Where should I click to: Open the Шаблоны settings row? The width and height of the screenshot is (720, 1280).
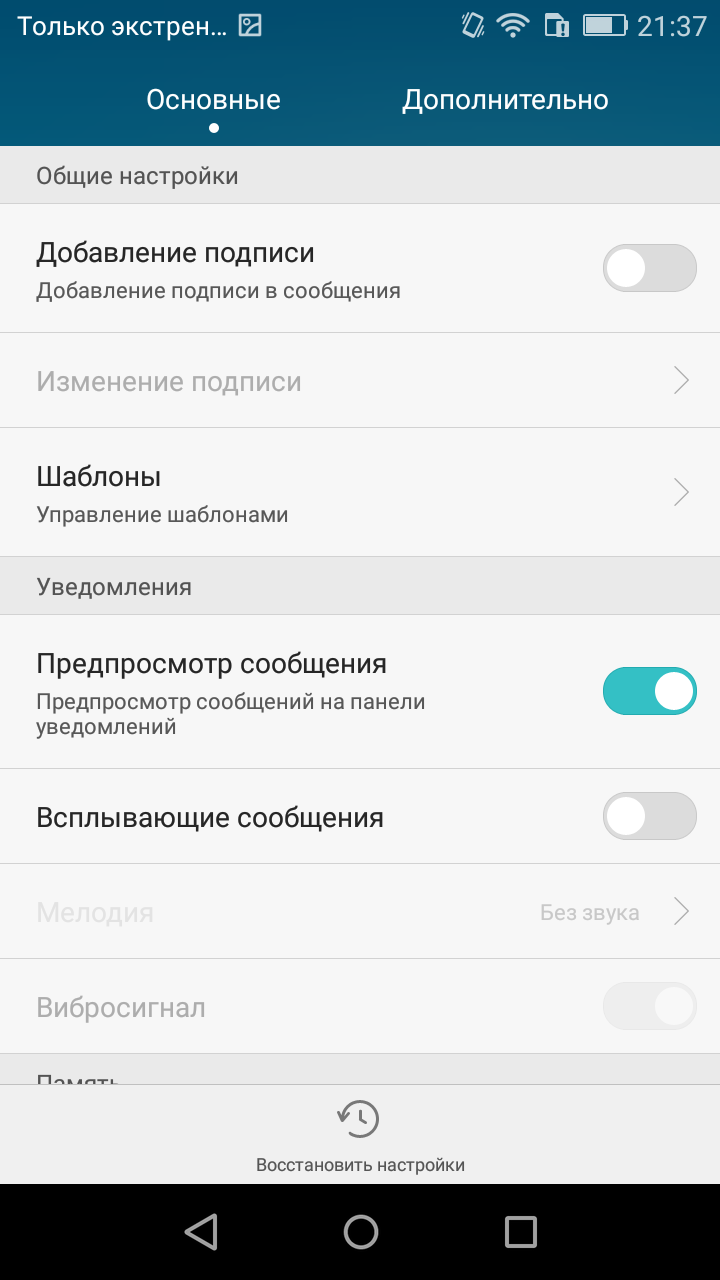click(360, 492)
